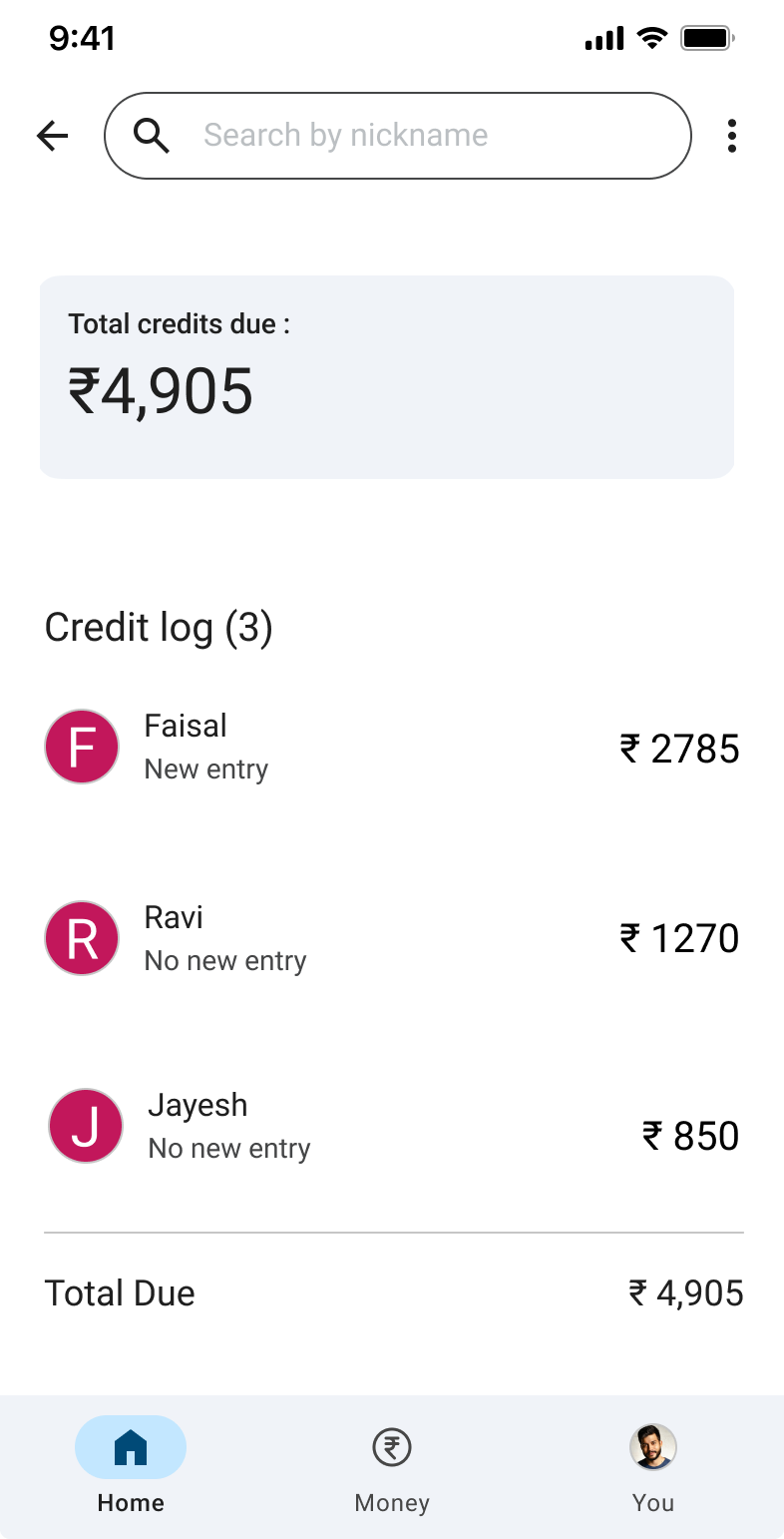The width and height of the screenshot is (784, 1539).
Task: Switch to the Money tab
Action: [x=391, y=1467]
